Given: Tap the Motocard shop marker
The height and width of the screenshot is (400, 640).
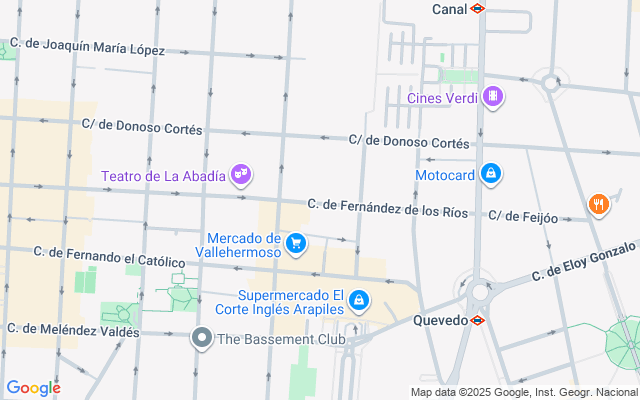Looking at the screenshot, I should click(491, 175).
